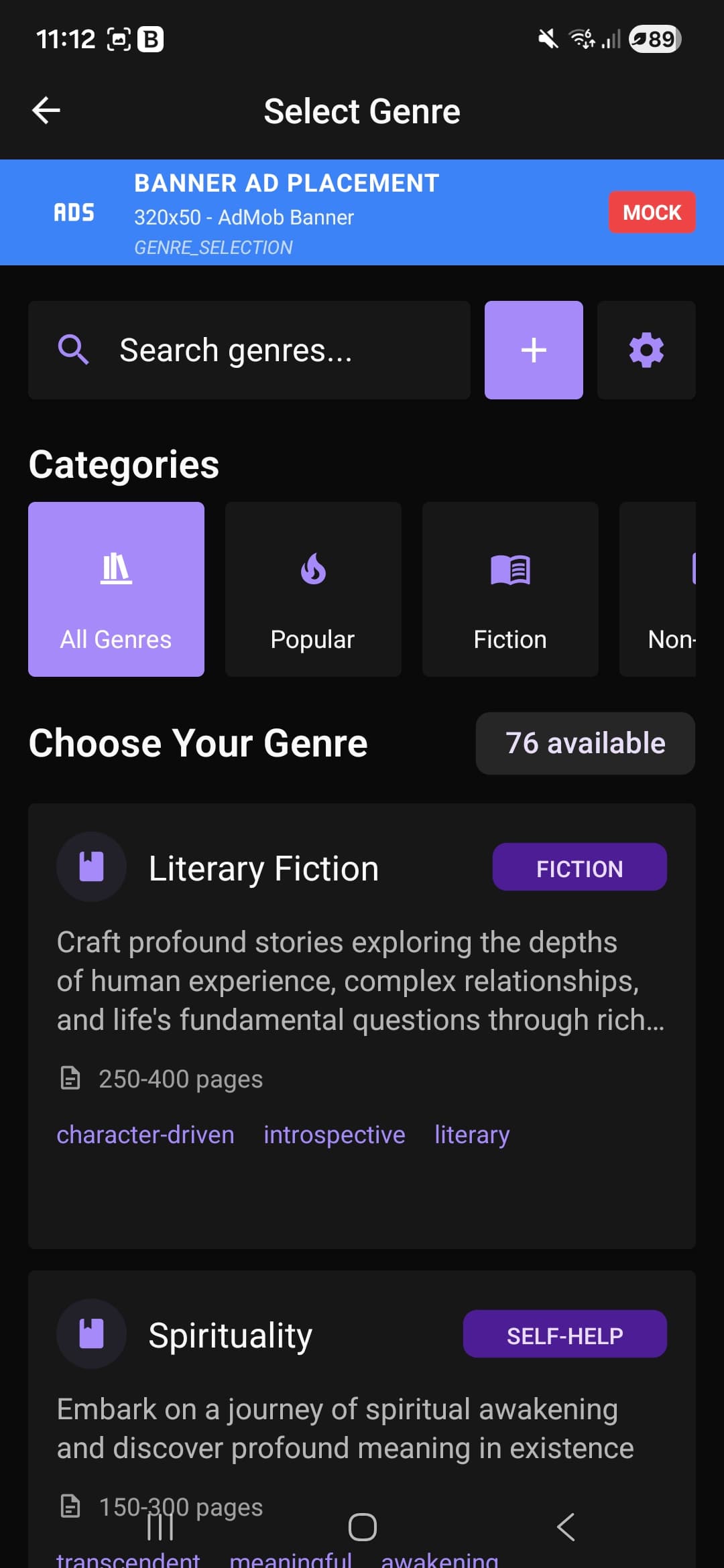Tap the mock banner ad
Viewport: 724px width, 1568px height.
pos(362,212)
